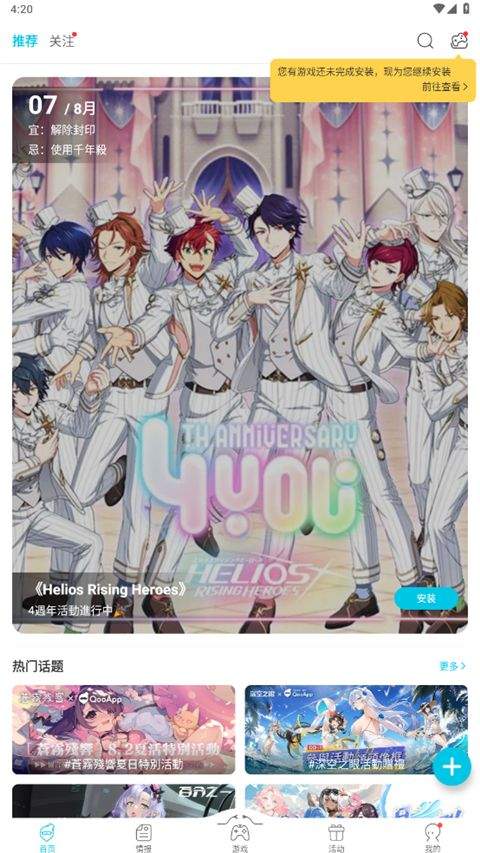
Task: Select the 推荐 tab
Action: click(x=26, y=41)
